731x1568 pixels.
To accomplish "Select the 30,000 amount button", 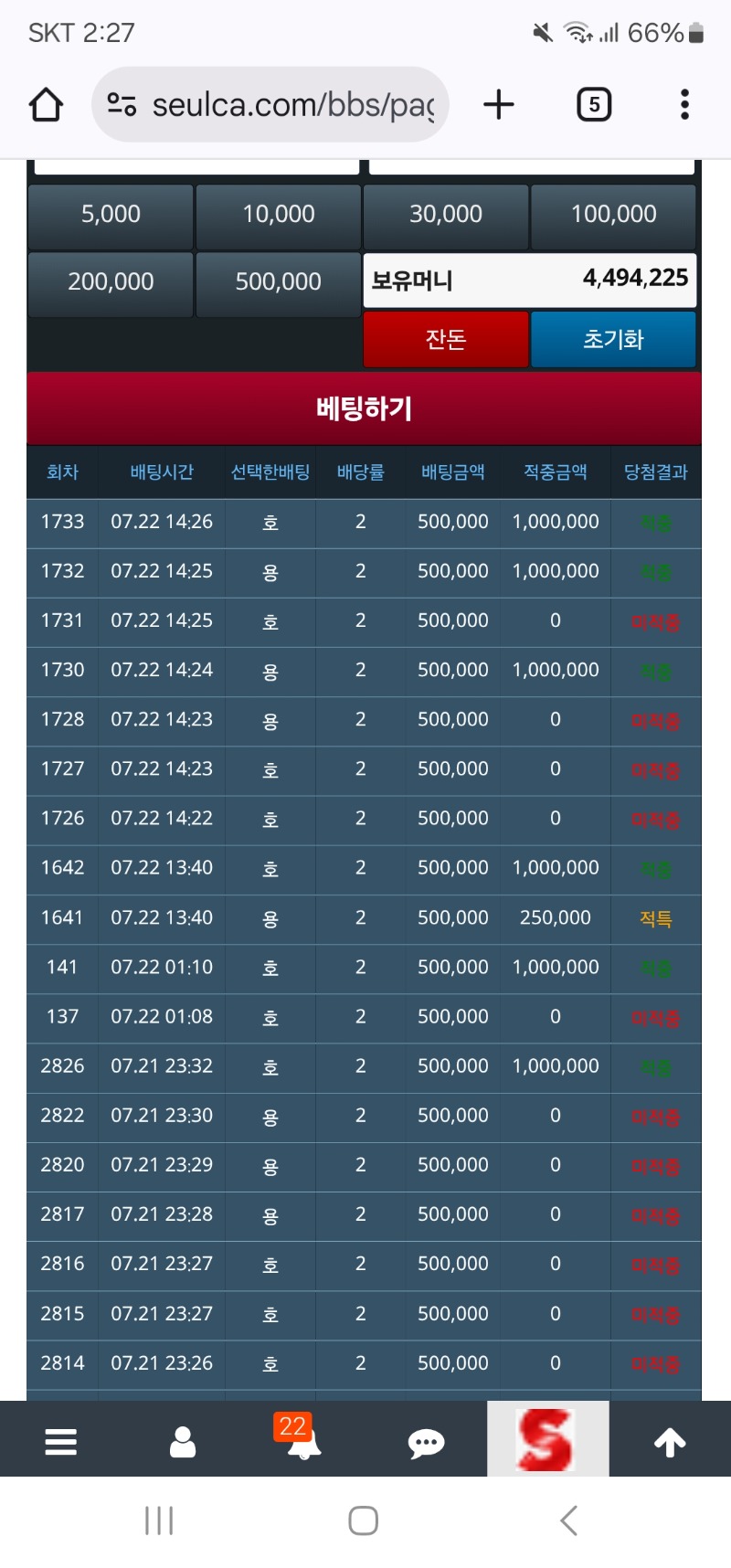I will [x=446, y=216].
